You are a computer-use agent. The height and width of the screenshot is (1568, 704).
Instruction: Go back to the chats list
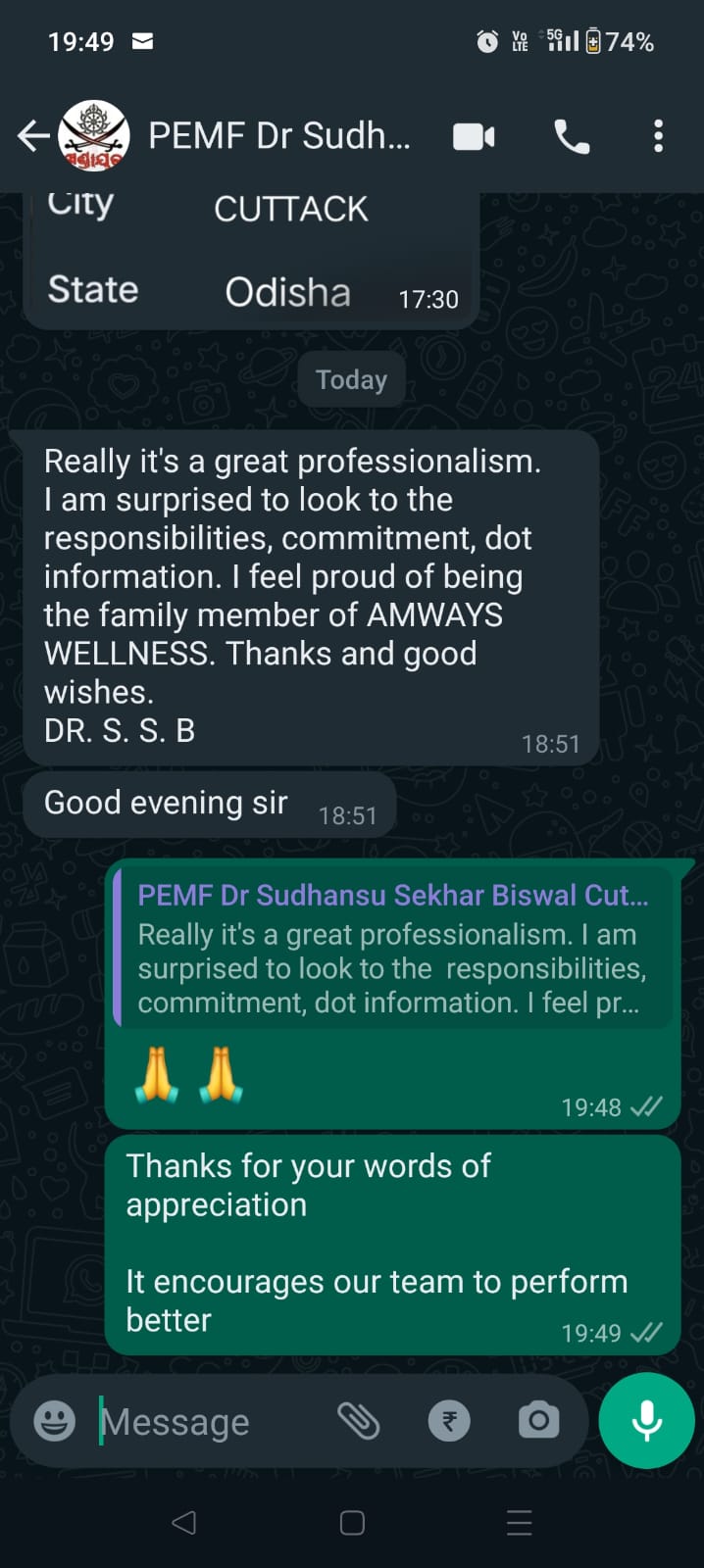coord(32,136)
